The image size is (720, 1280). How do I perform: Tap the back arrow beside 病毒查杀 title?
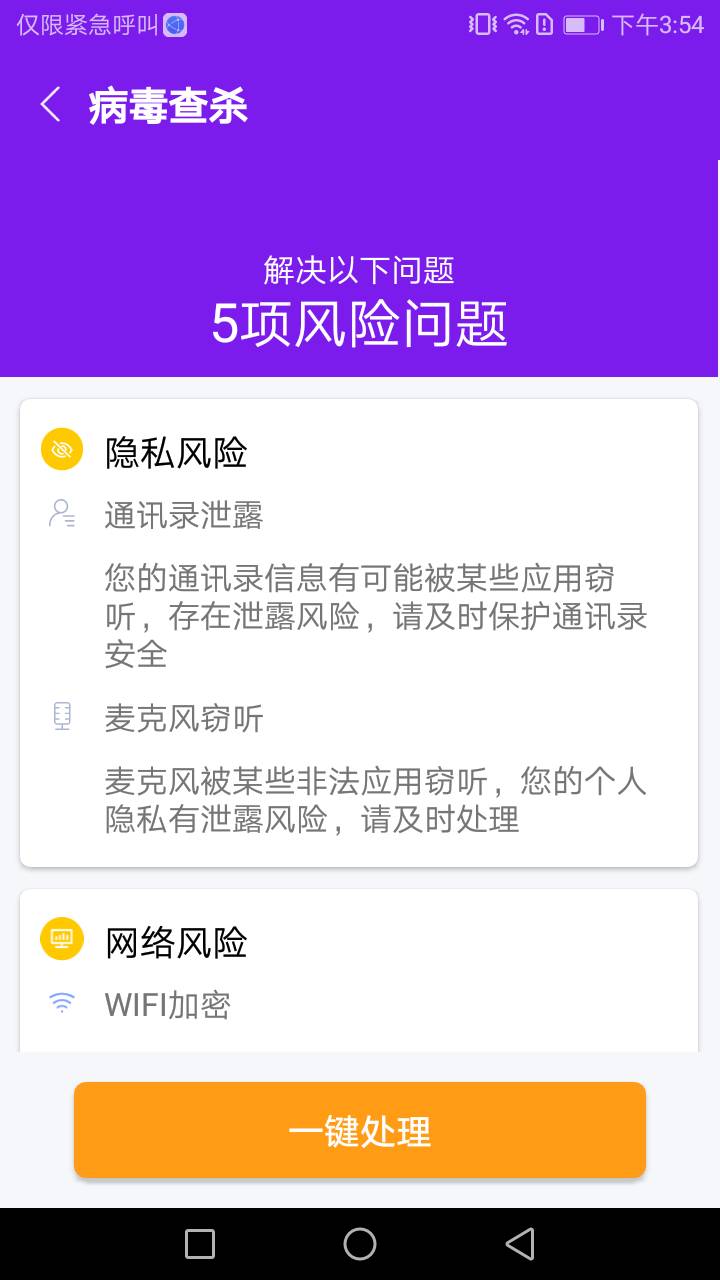[x=49, y=104]
